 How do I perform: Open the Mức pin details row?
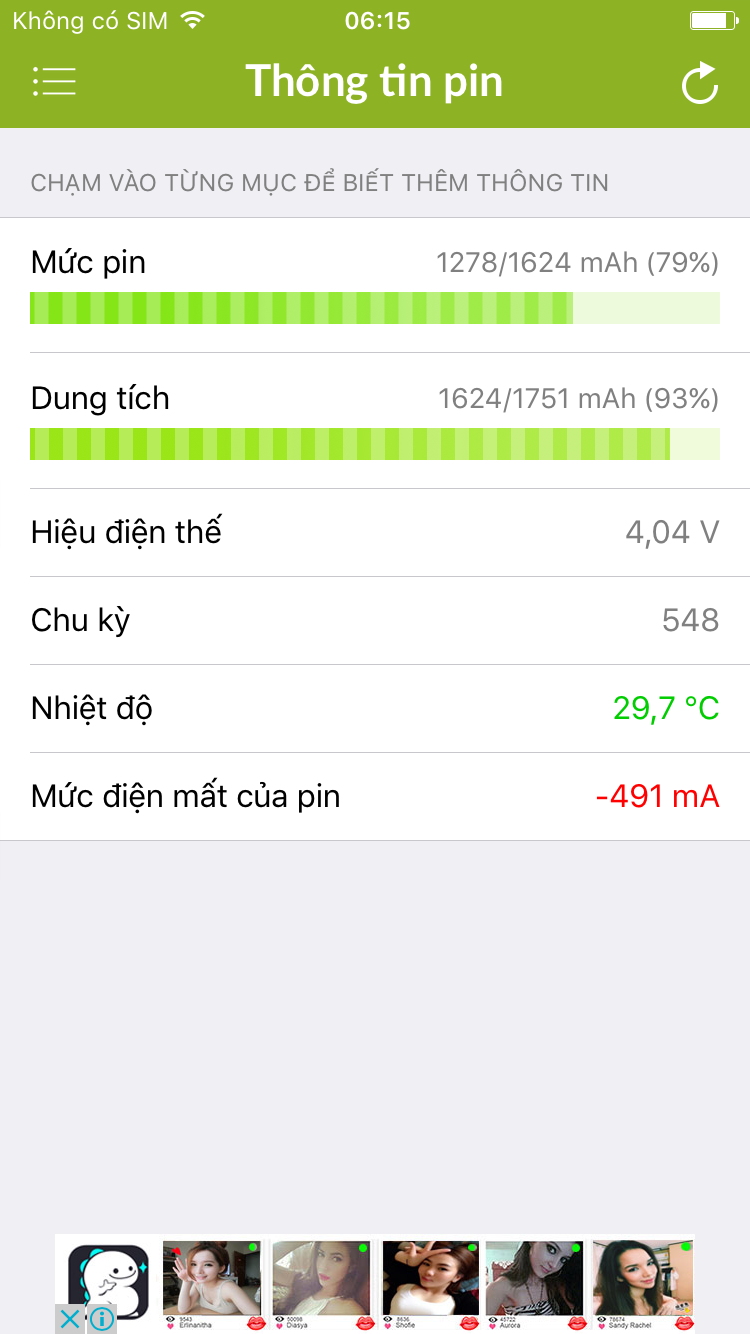pos(375,285)
